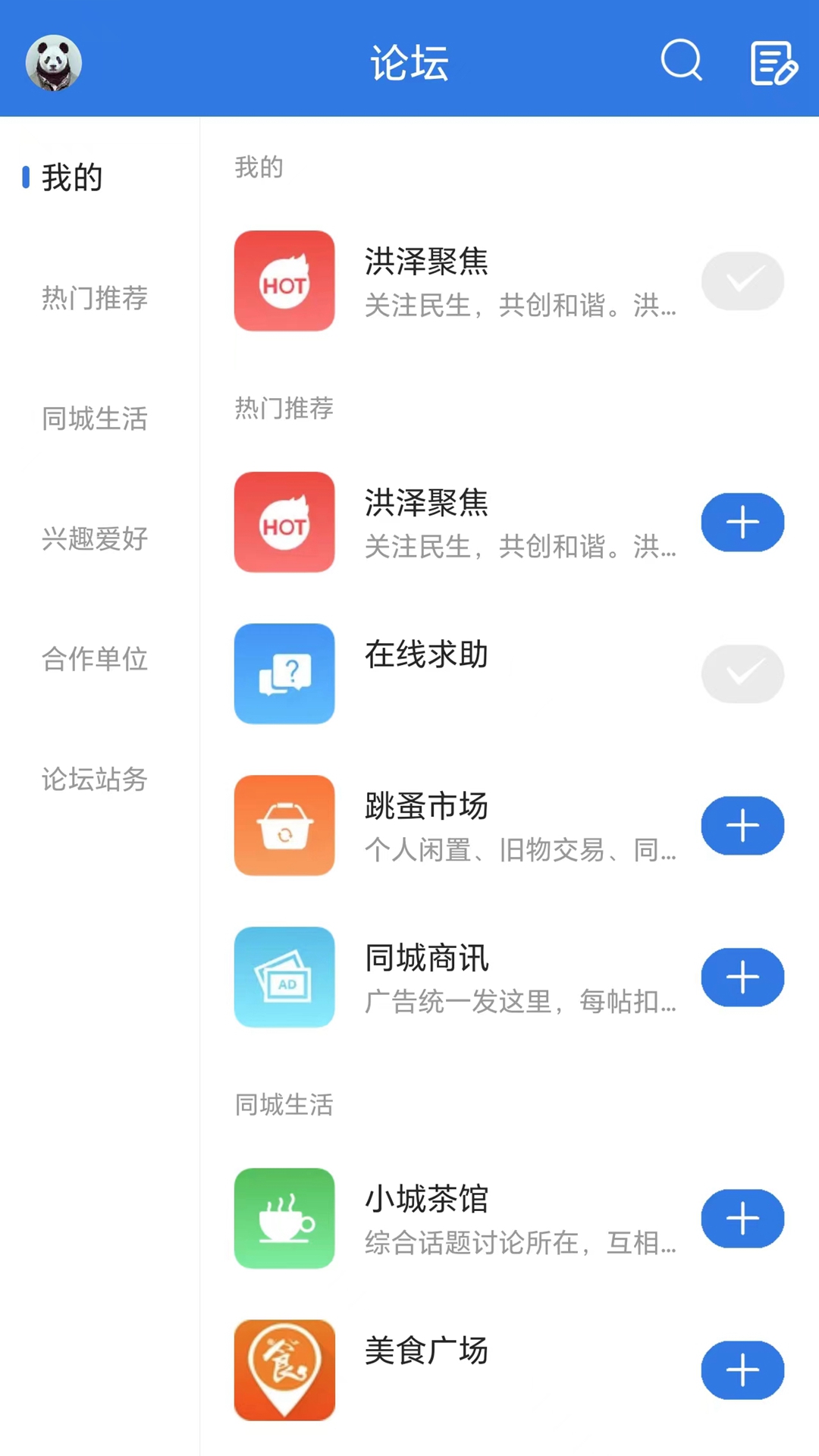Follow the 美食广场 board
The height and width of the screenshot is (1456, 819).
pos(742,1370)
